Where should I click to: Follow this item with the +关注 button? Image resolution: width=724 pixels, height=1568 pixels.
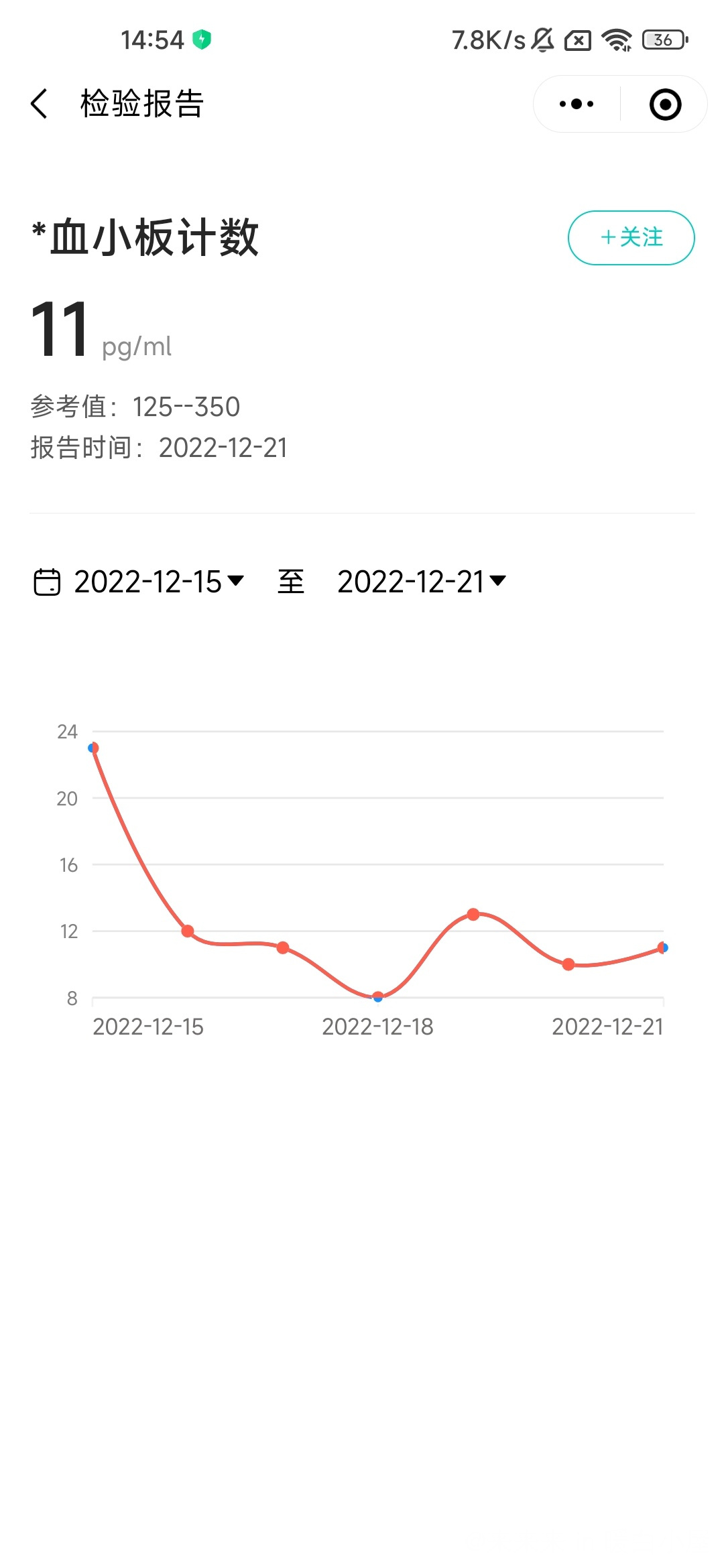(631, 238)
